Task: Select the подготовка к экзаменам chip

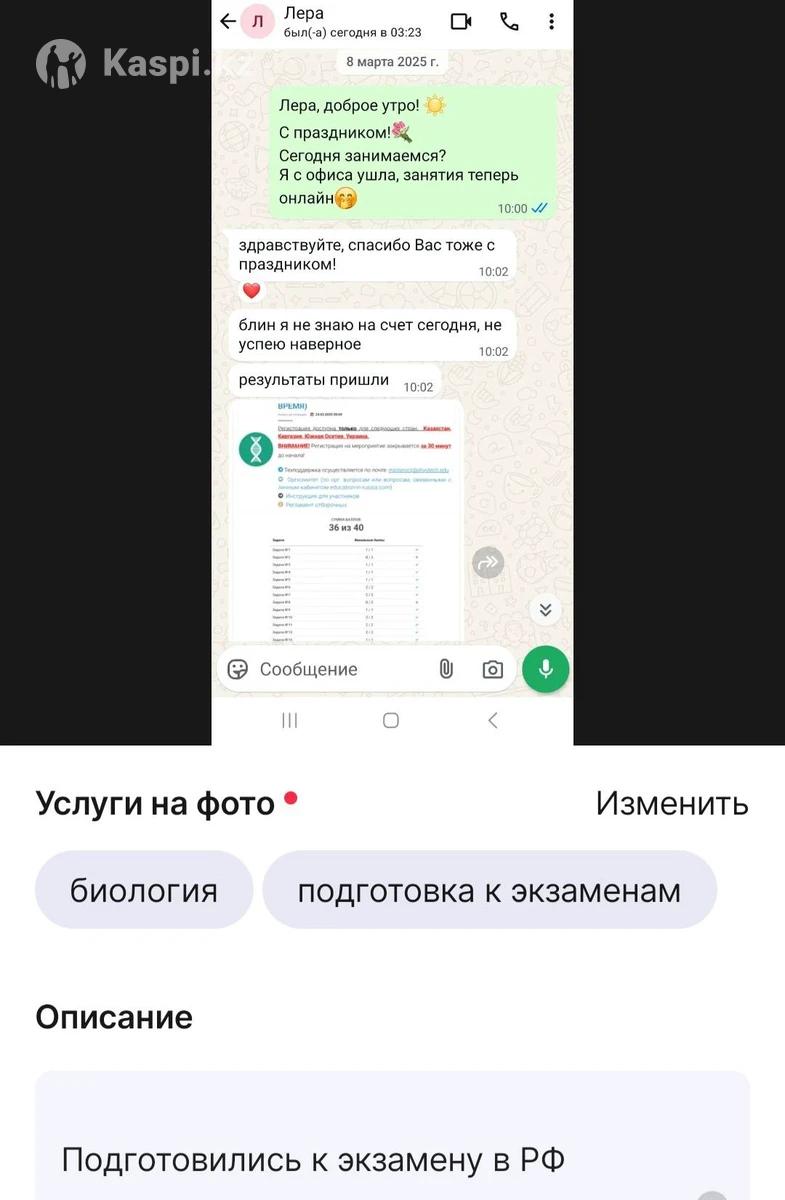Action: click(x=489, y=890)
